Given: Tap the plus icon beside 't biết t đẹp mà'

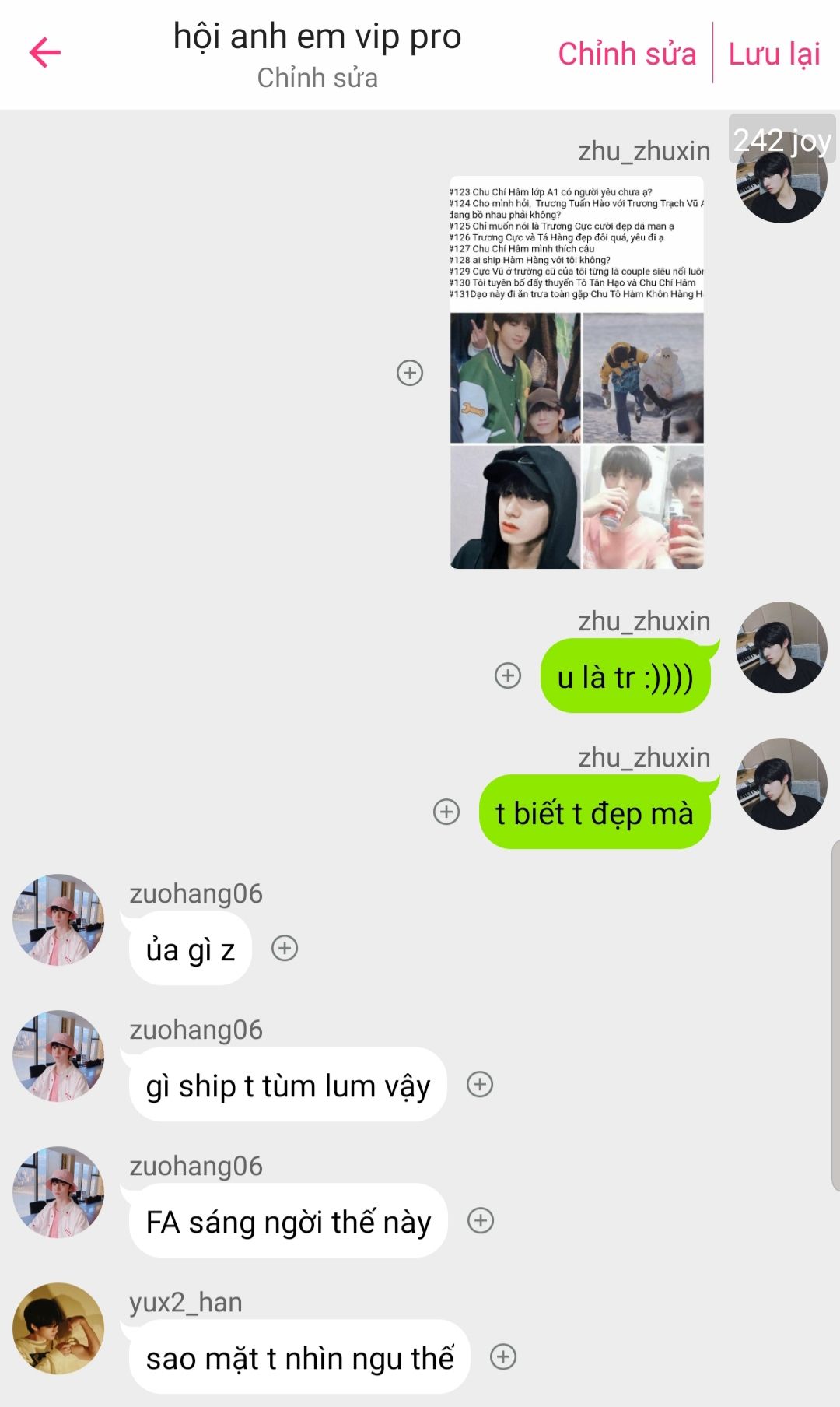Looking at the screenshot, I should tap(446, 812).
